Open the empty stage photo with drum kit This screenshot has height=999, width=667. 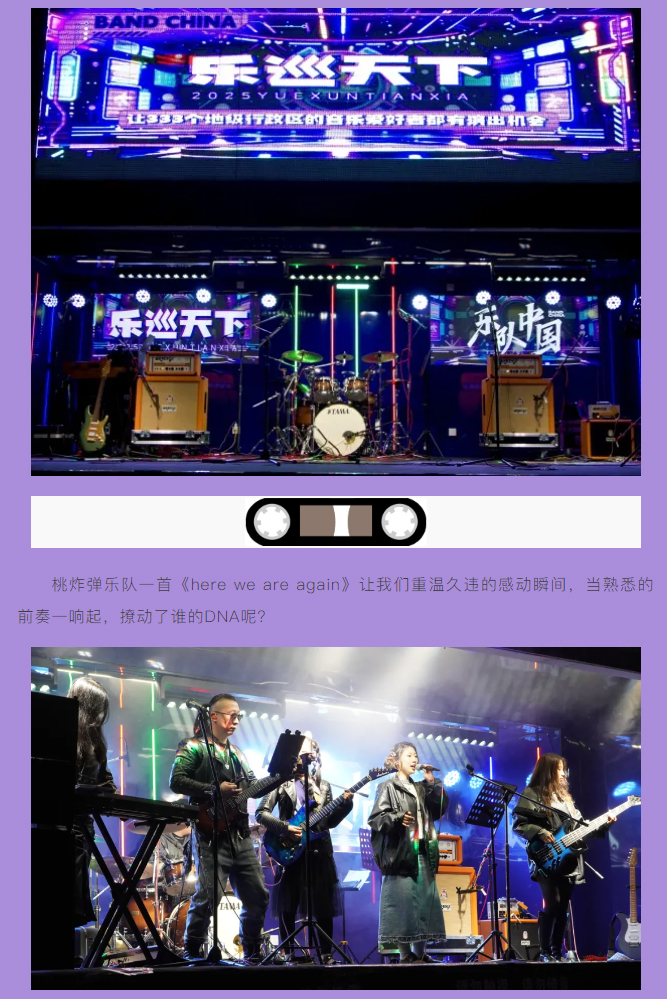[335, 242]
